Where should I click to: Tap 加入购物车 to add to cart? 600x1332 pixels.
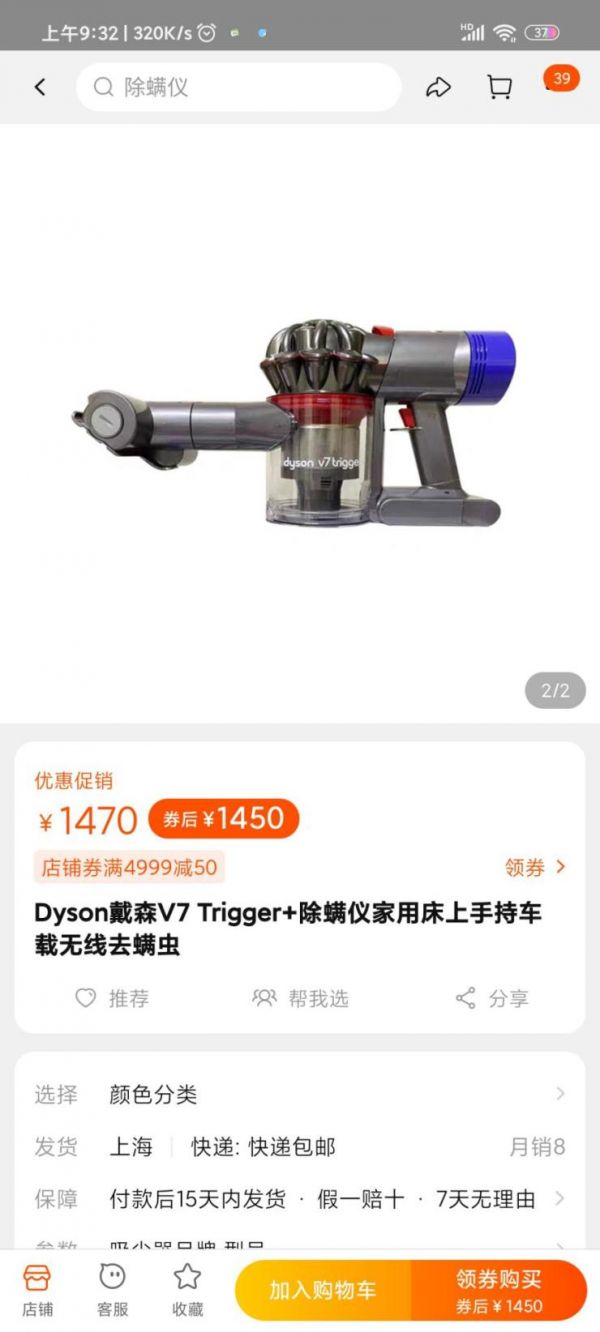click(322, 1290)
